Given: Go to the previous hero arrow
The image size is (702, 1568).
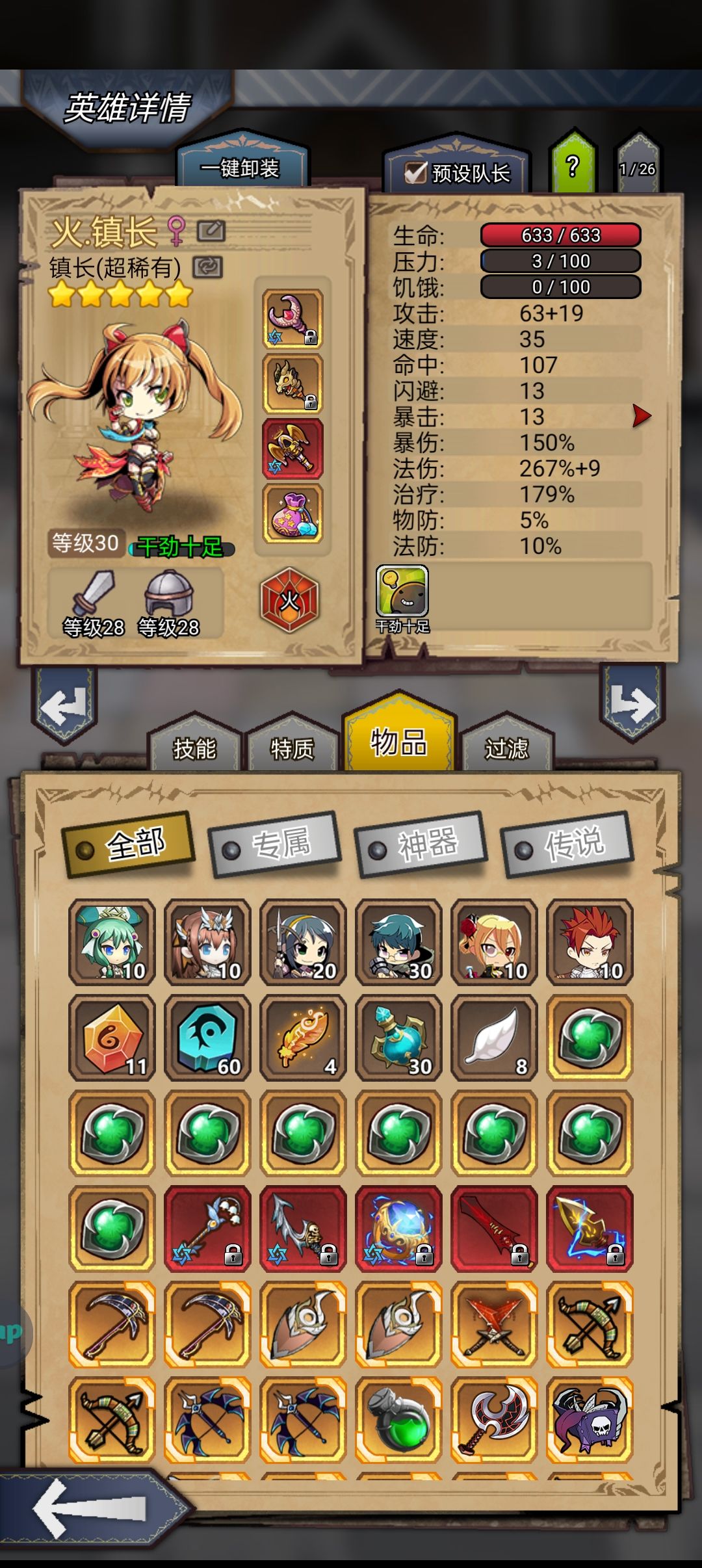Looking at the screenshot, I should (x=64, y=705).
